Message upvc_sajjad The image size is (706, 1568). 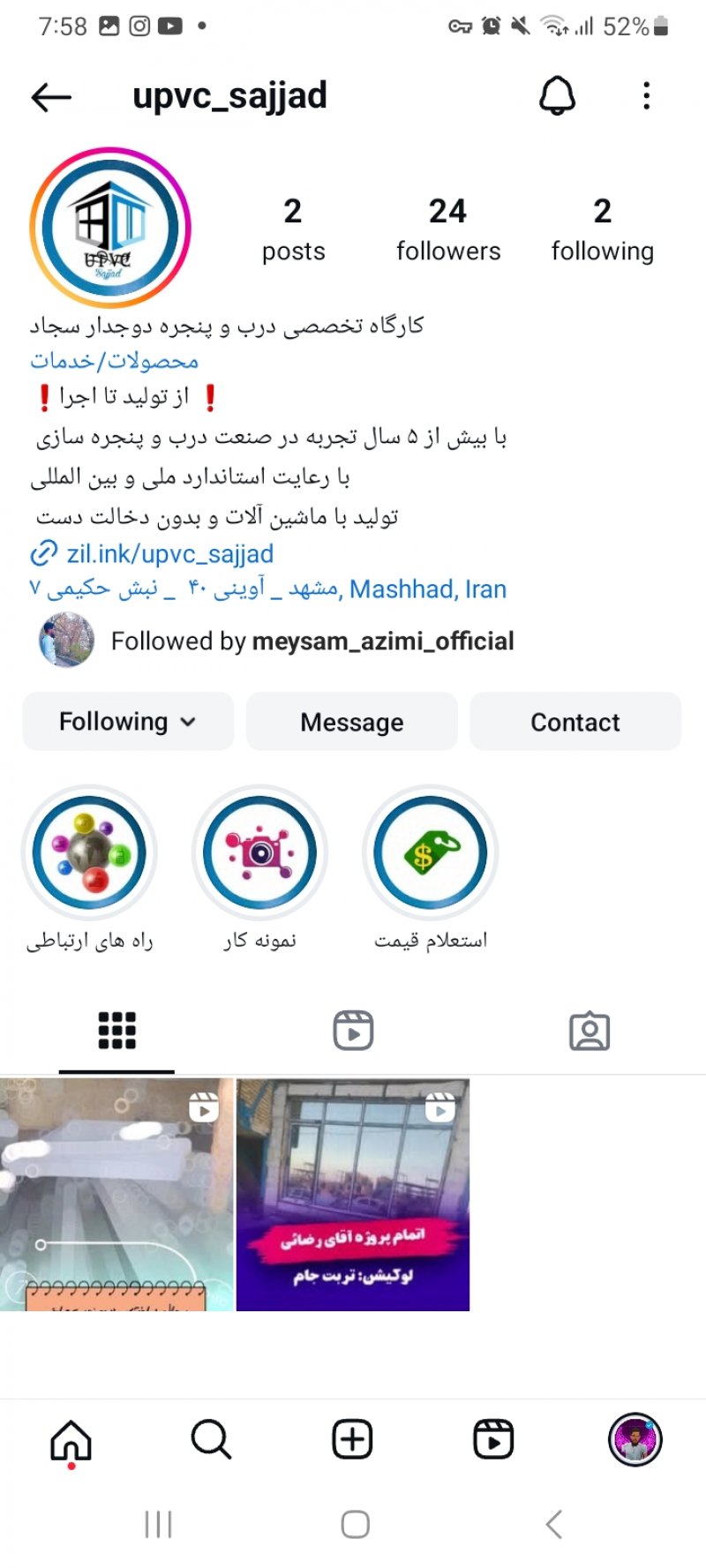coord(352,722)
